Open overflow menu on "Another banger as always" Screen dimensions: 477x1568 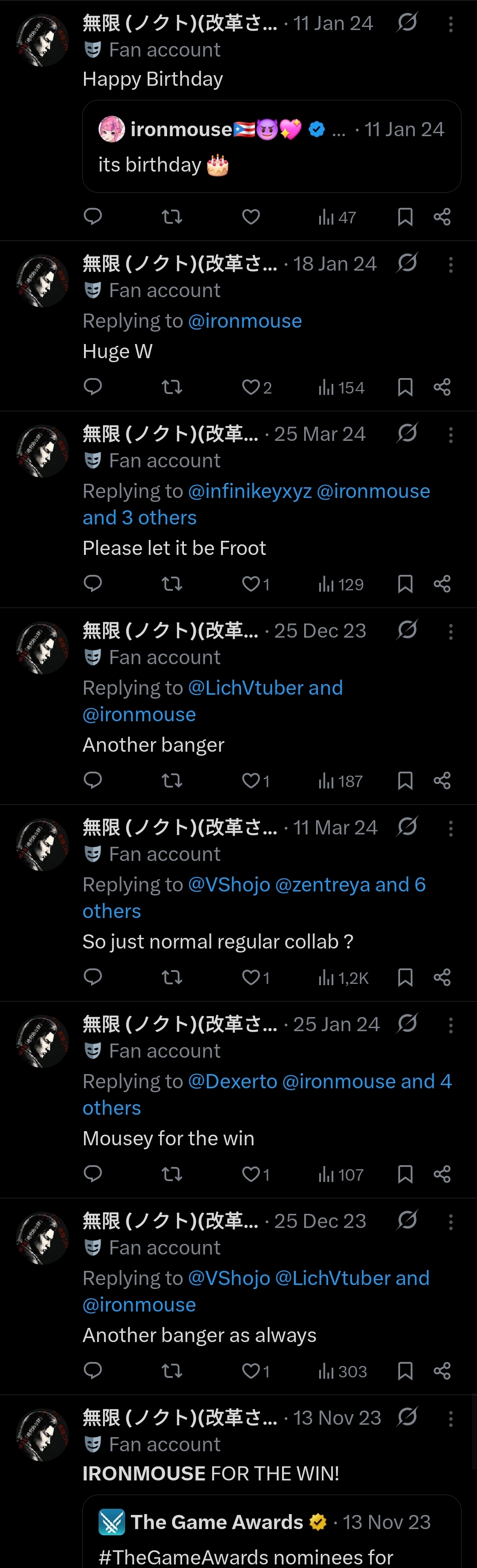451,1222
